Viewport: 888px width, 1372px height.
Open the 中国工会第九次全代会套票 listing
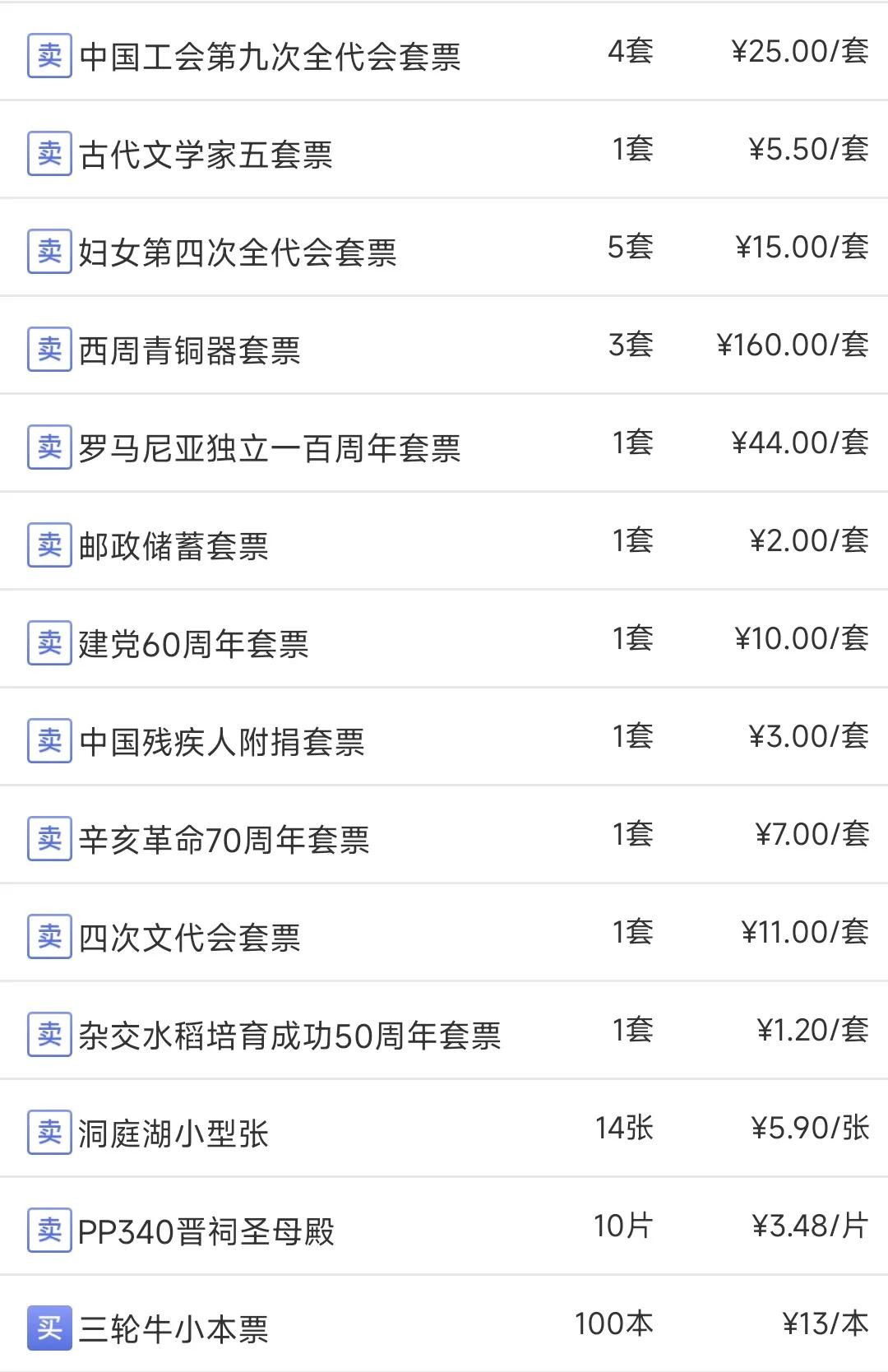tap(270, 55)
